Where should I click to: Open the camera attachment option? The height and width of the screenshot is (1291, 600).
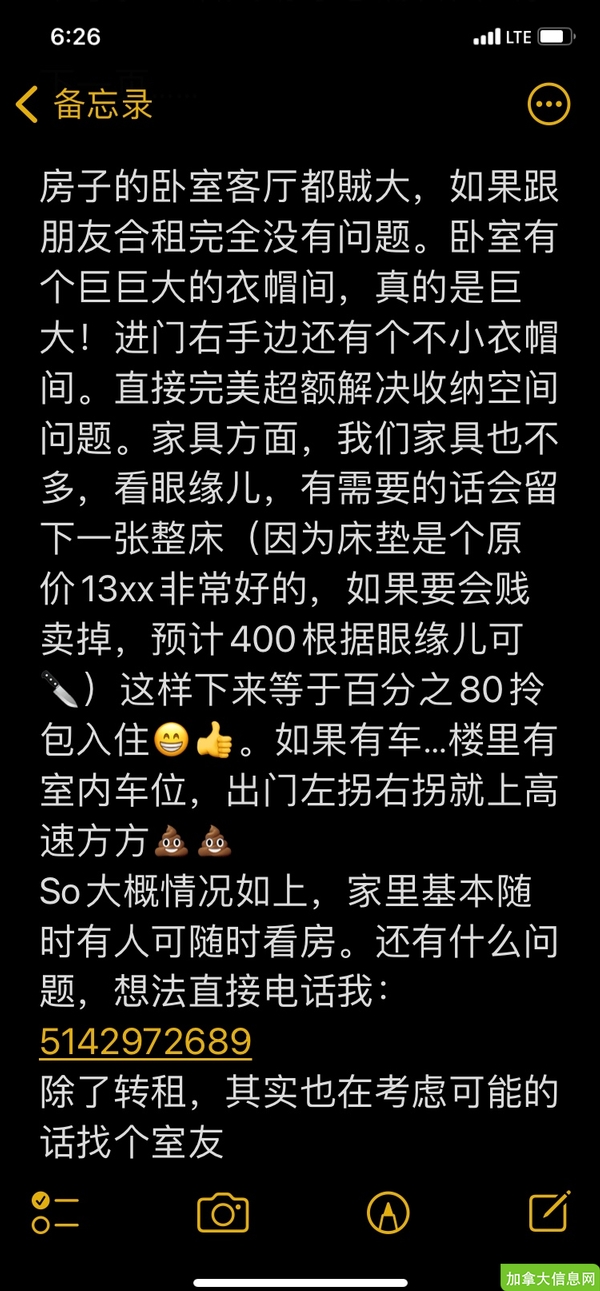(223, 1213)
